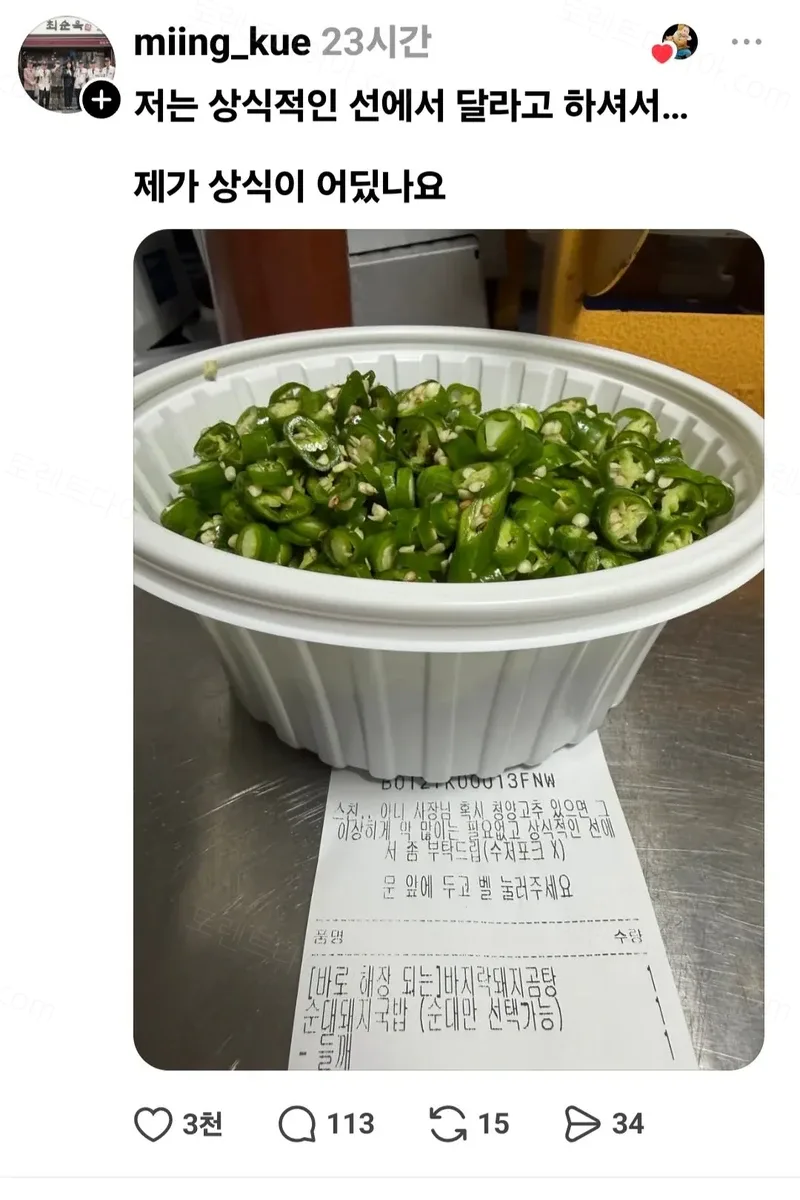
Task: Open the green chili pepper photo
Action: [x=449, y=650]
